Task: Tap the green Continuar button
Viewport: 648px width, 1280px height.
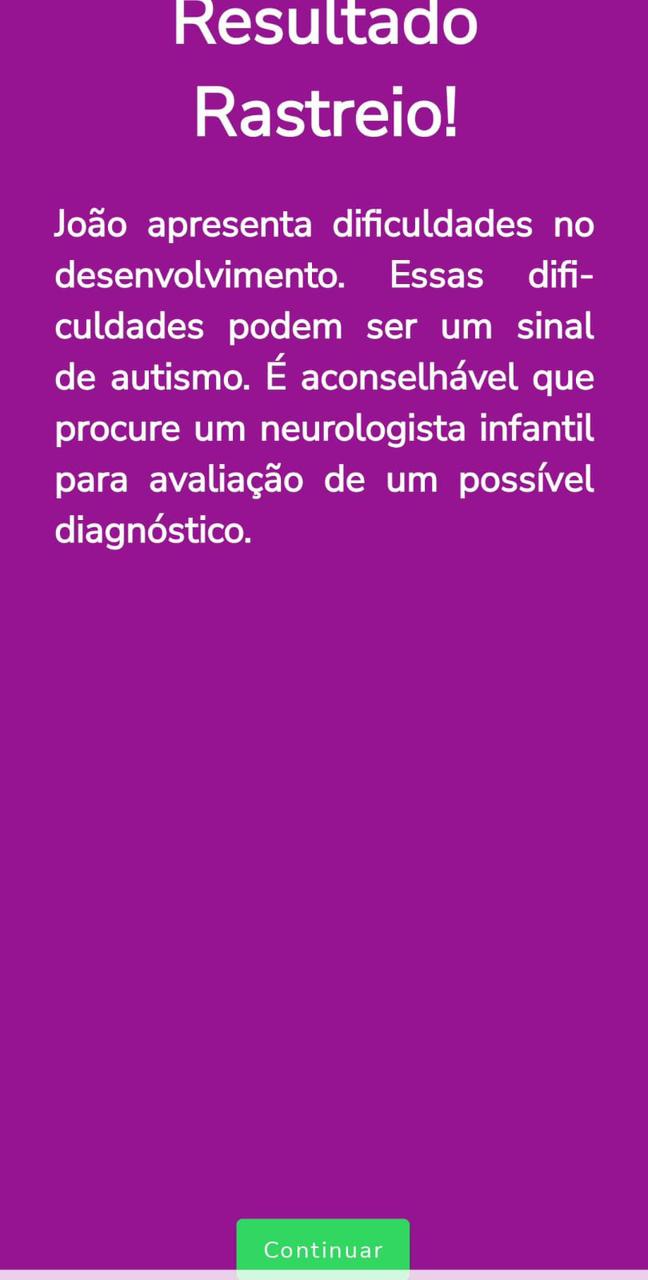Action: click(x=323, y=1248)
